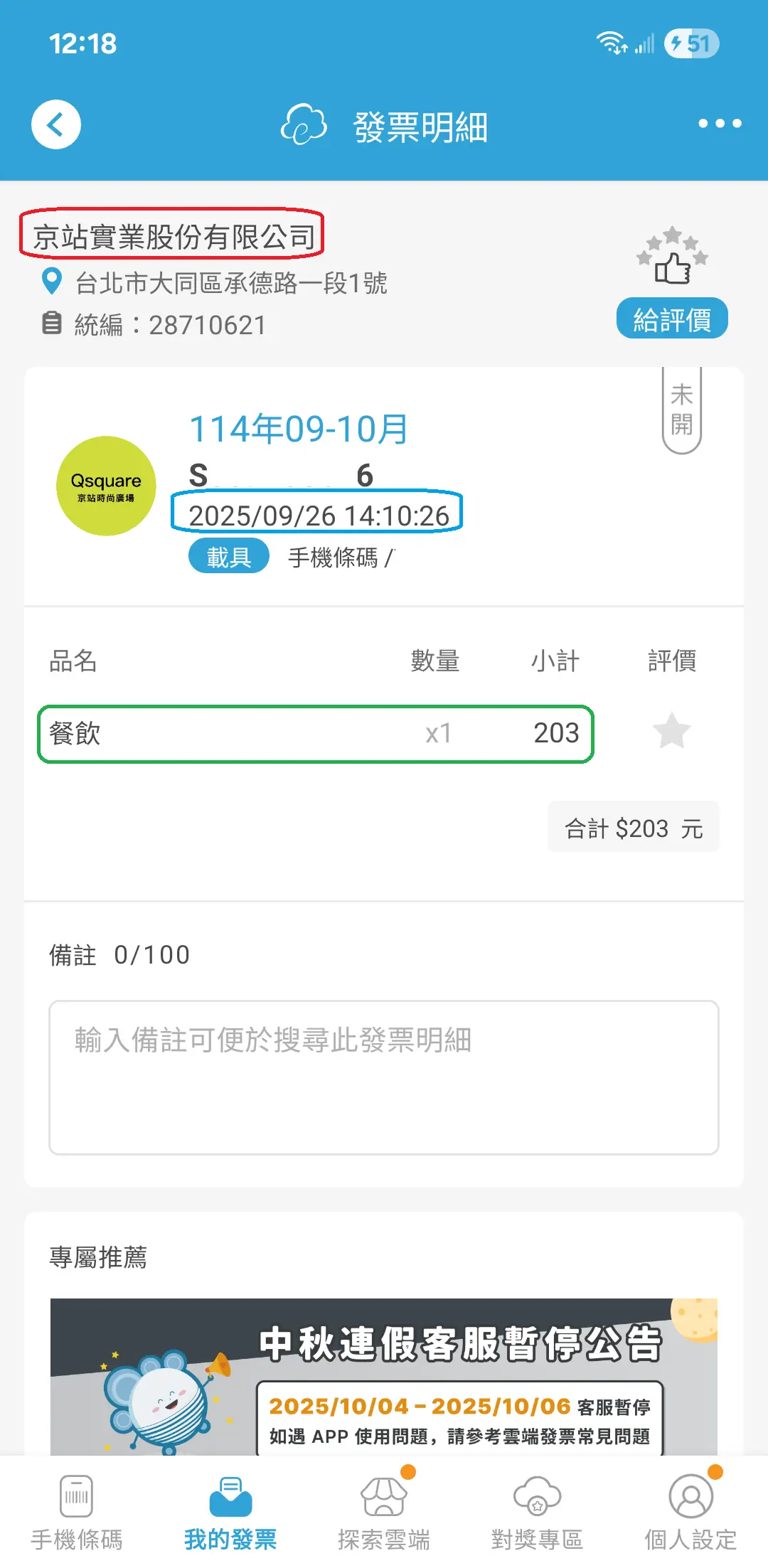
Task: Rate the 餐飲 item with the star
Action: (671, 732)
